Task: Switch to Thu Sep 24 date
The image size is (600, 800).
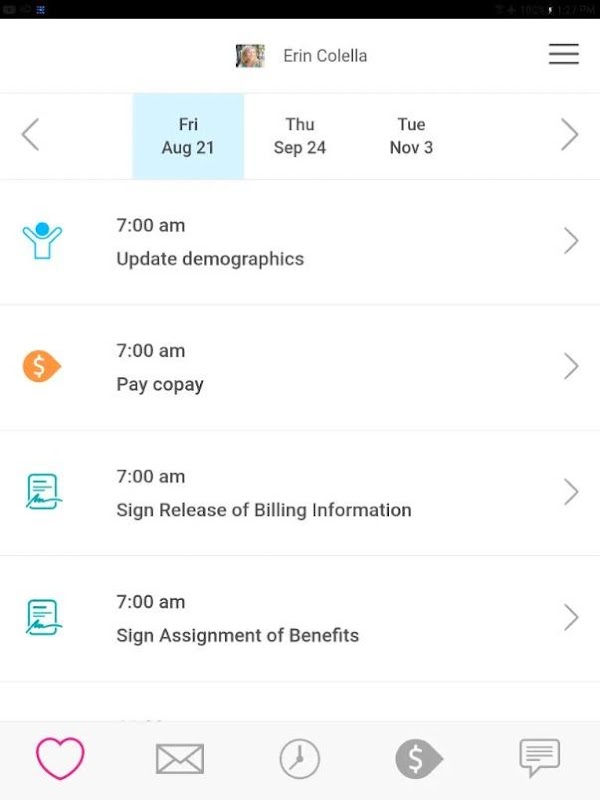Action: click(300, 136)
